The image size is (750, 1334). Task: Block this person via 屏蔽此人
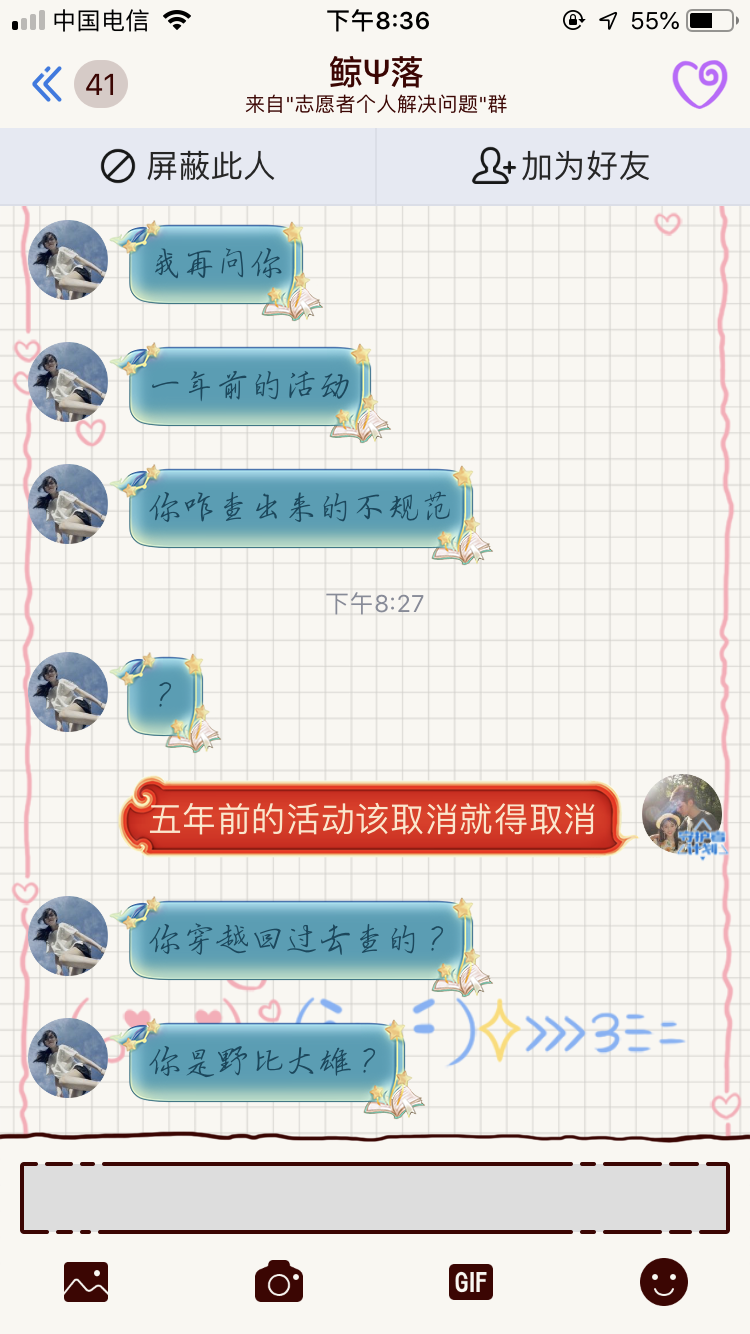187,166
